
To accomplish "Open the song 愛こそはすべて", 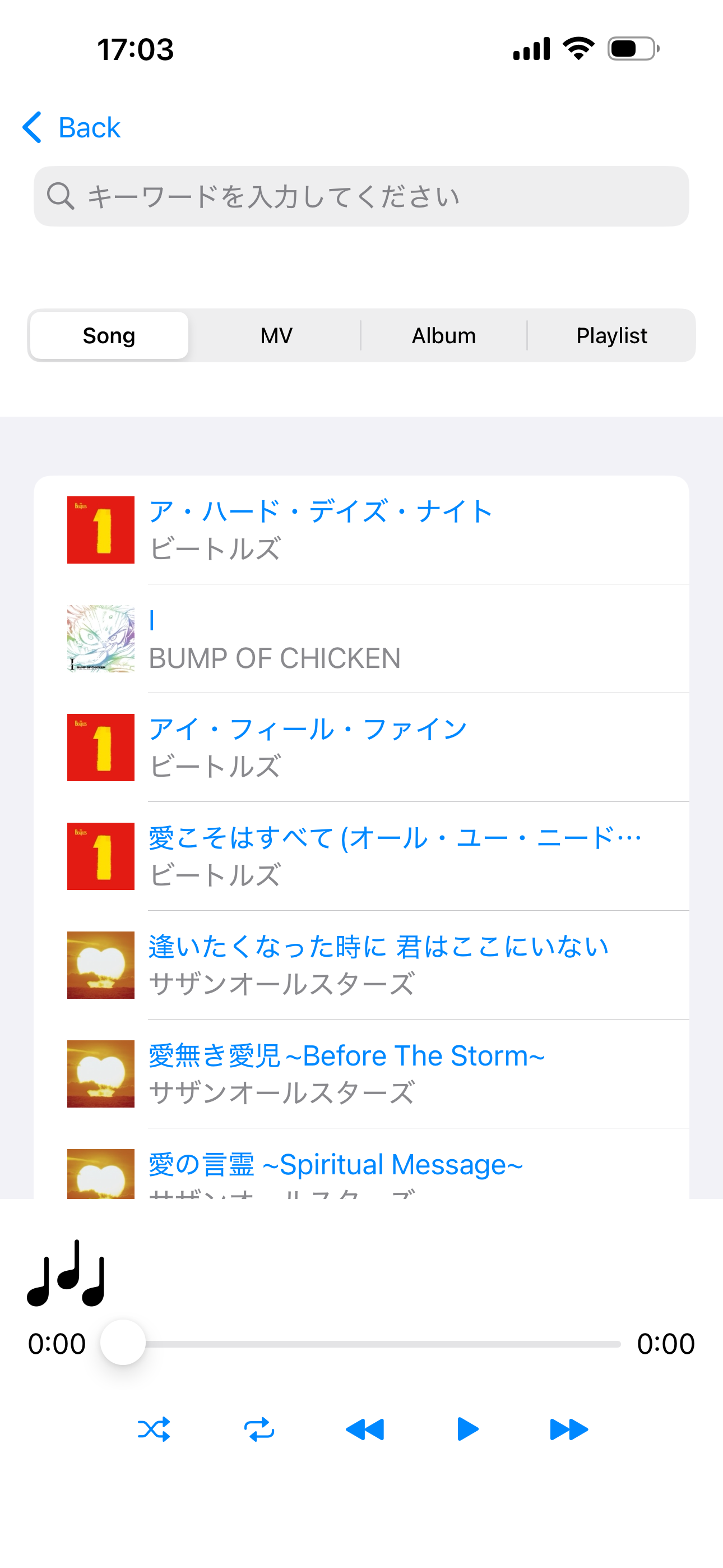I will [x=361, y=856].
